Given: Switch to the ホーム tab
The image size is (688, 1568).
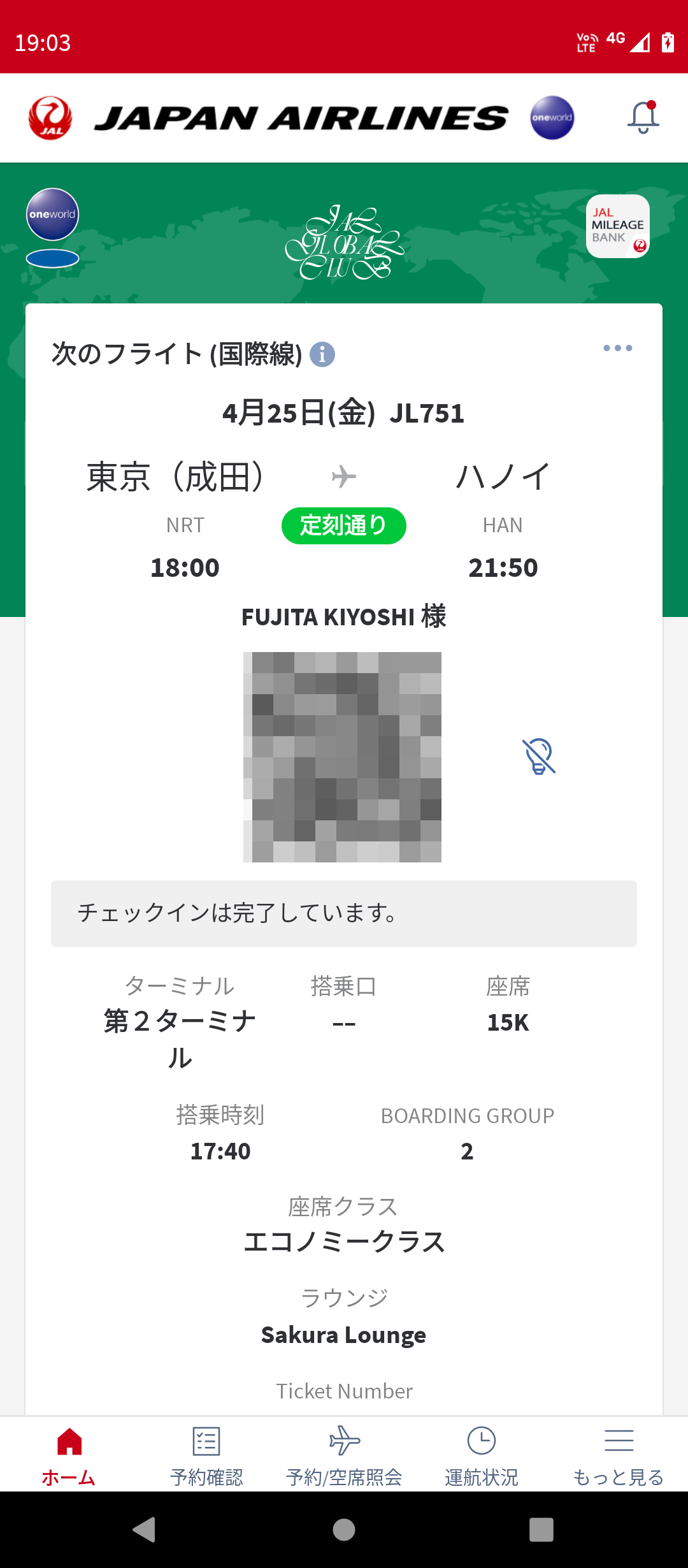Looking at the screenshot, I should pyautogui.click(x=69, y=1455).
